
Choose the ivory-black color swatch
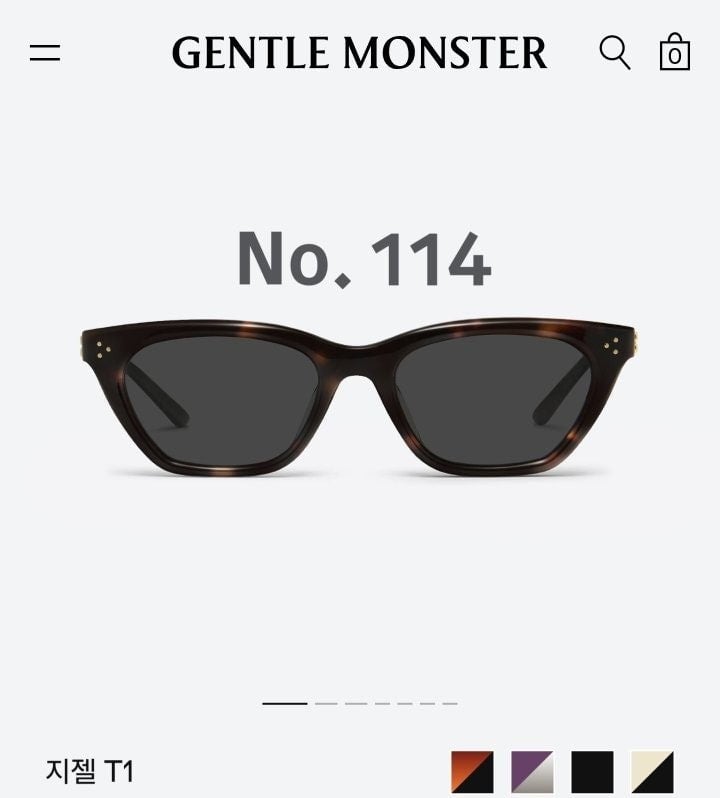click(652, 772)
